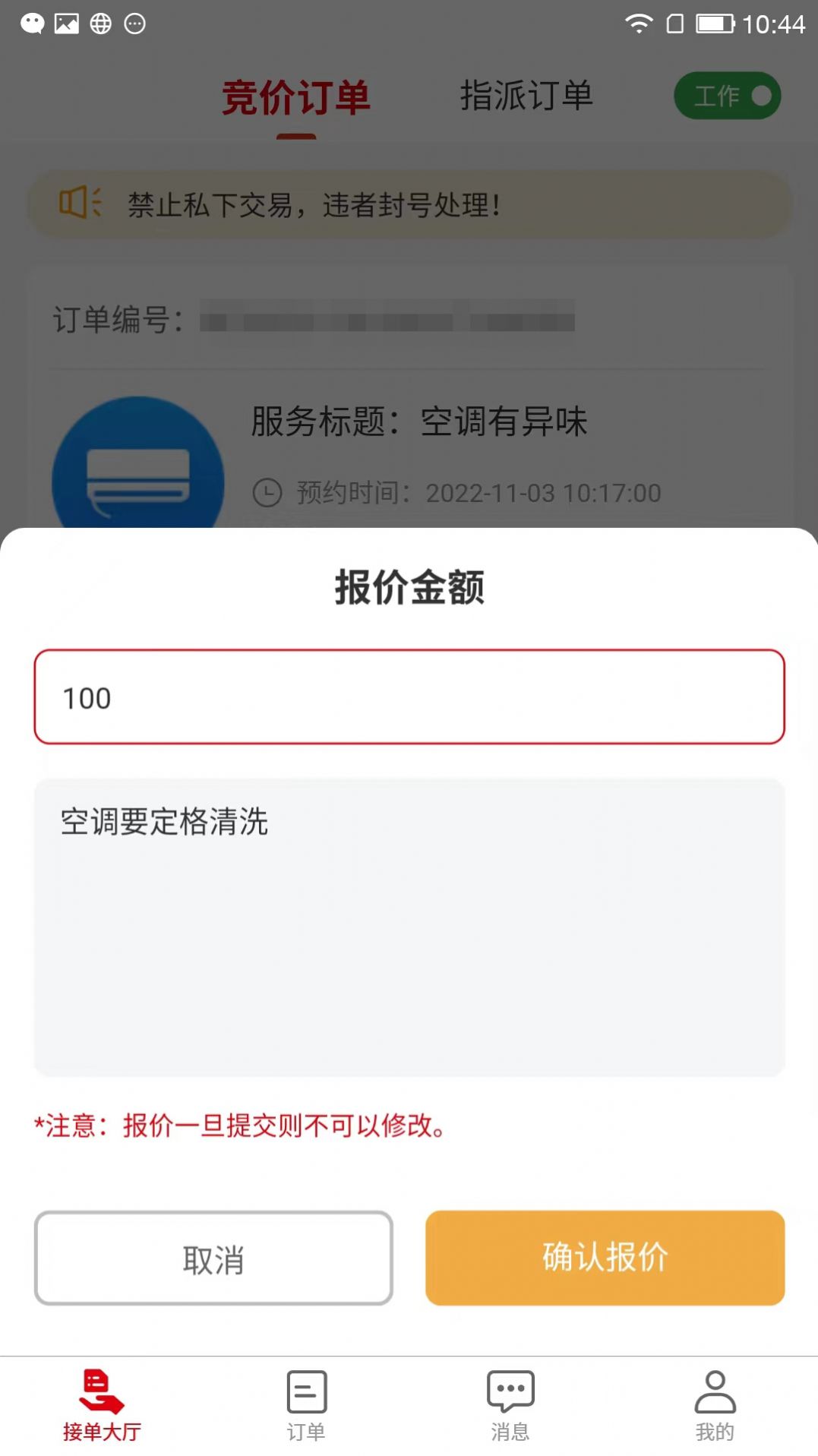818x1456 pixels.
Task: Switch to the 消息 tab
Action: click(510, 1406)
